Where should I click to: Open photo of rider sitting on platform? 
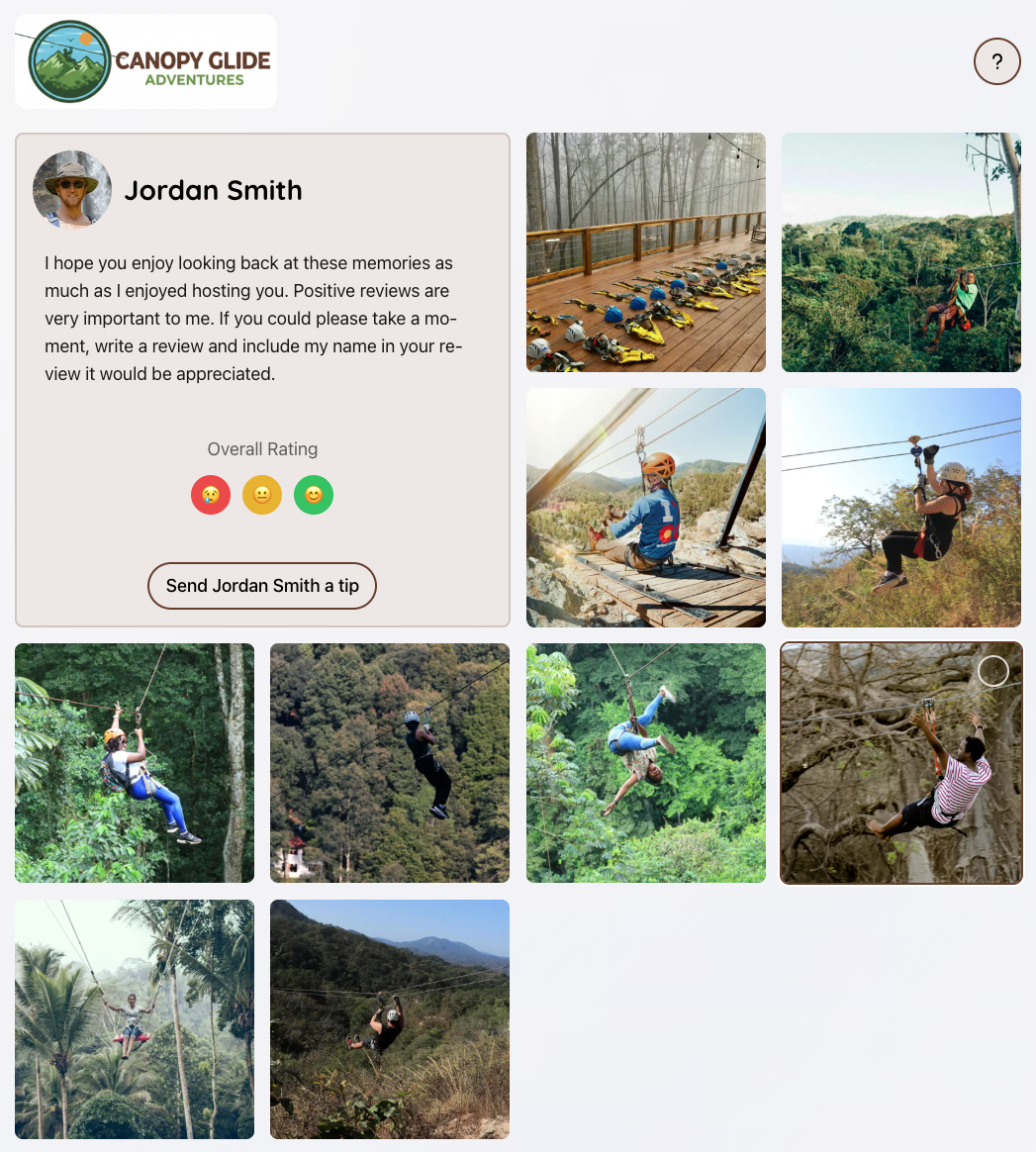coord(645,508)
